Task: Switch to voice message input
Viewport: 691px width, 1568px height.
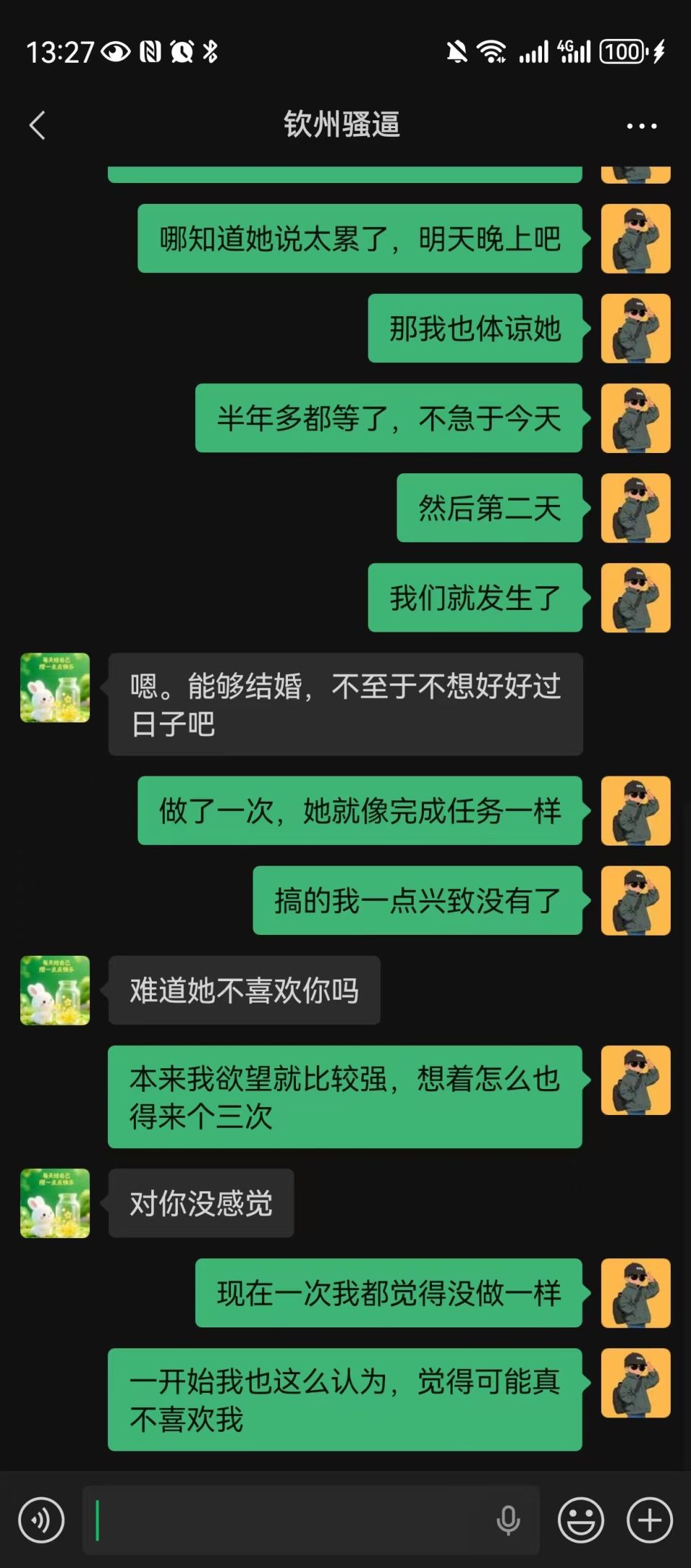Action: click(x=41, y=1520)
